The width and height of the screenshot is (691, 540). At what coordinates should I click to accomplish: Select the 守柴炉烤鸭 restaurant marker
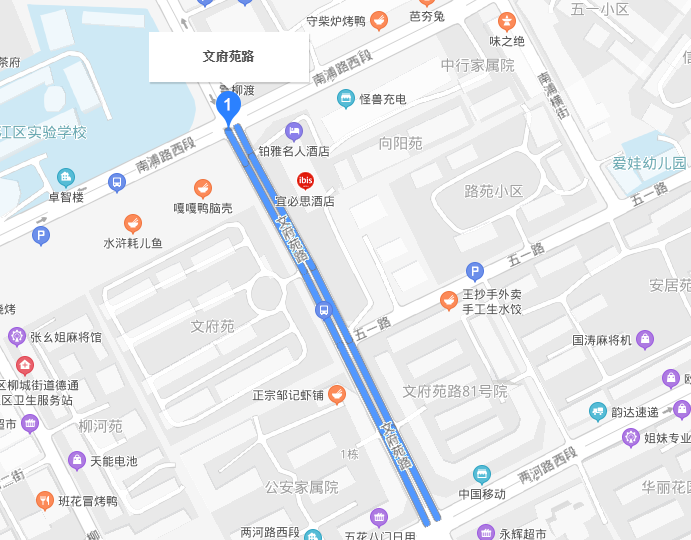click(x=379, y=20)
